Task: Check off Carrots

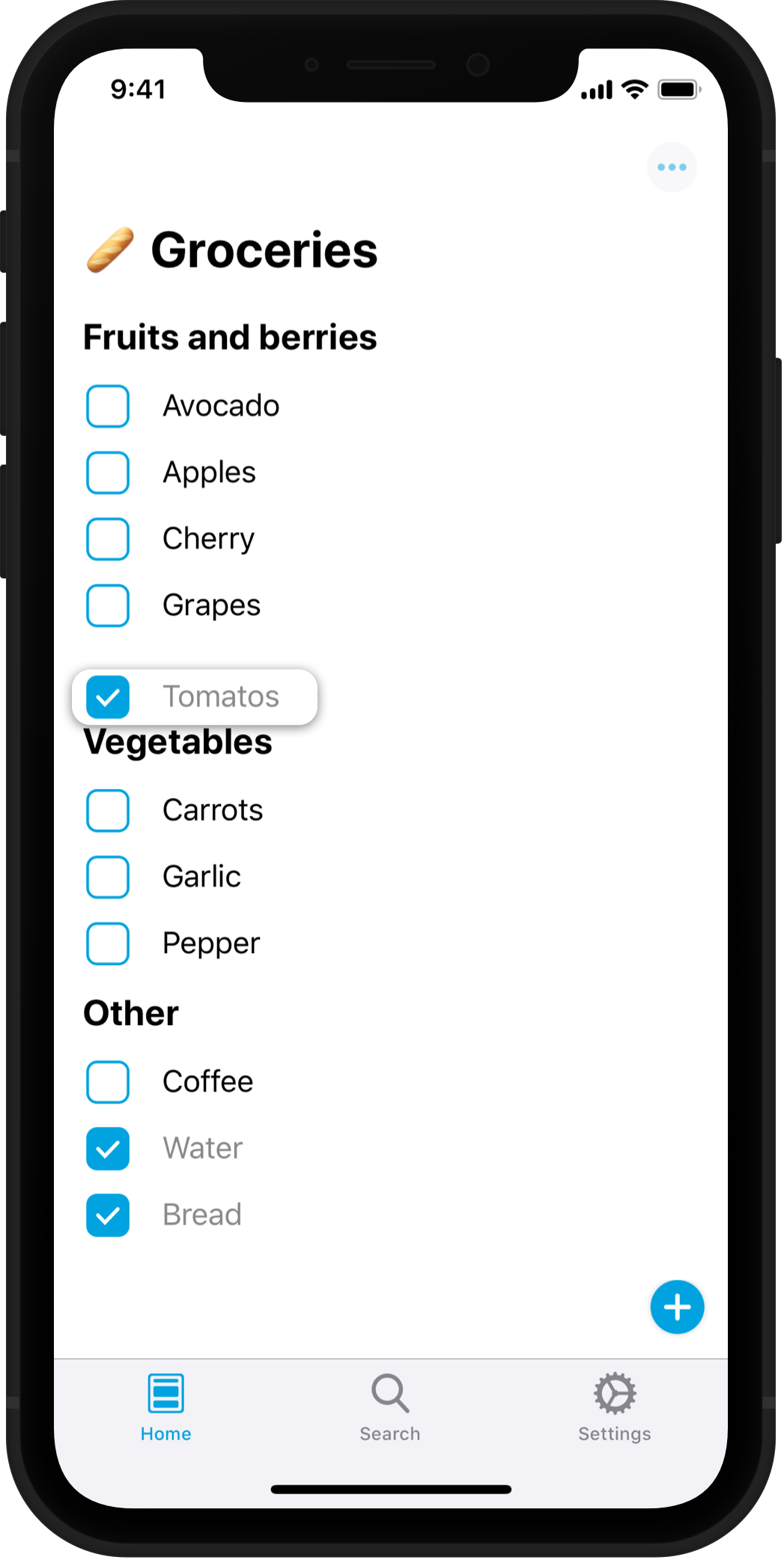Action: tap(108, 811)
